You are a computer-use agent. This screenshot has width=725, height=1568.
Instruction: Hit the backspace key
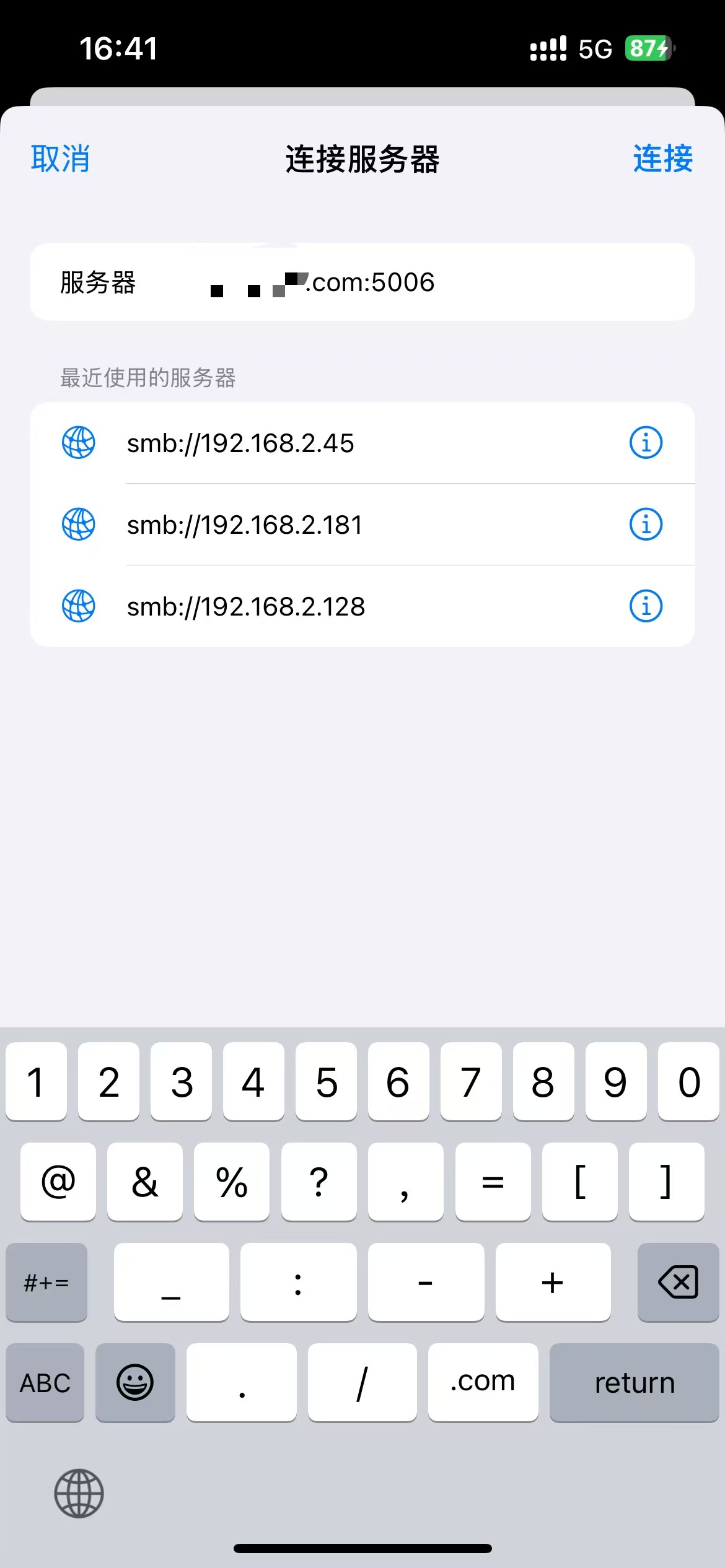678,1282
